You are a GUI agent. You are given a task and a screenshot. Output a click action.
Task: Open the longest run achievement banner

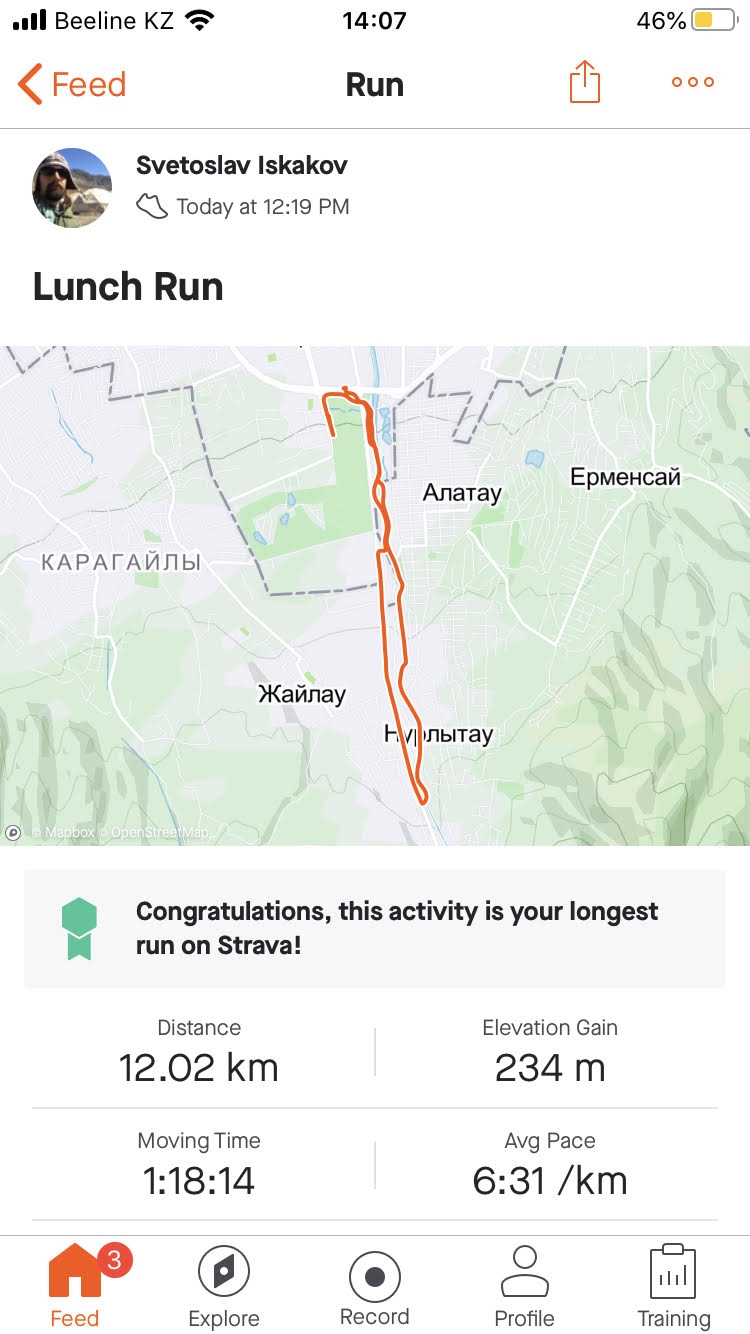pyautogui.click(x=375, y=928)
